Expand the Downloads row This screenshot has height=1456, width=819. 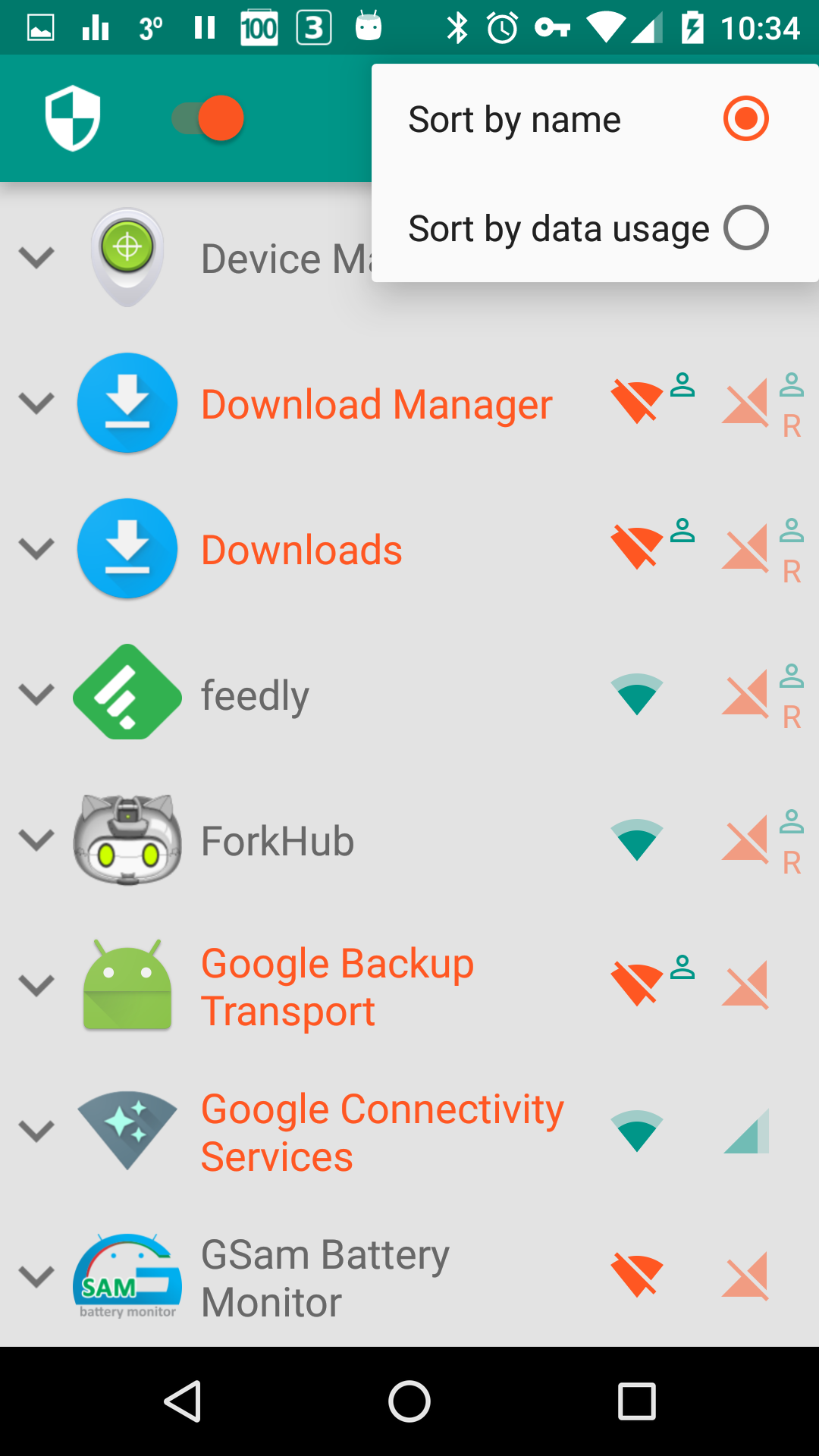coord(36,549)
